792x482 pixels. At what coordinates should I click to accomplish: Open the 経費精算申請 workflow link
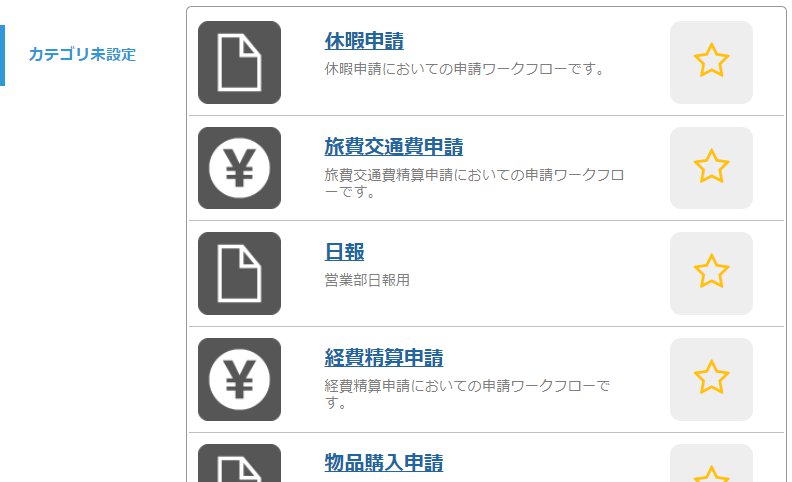383,358
